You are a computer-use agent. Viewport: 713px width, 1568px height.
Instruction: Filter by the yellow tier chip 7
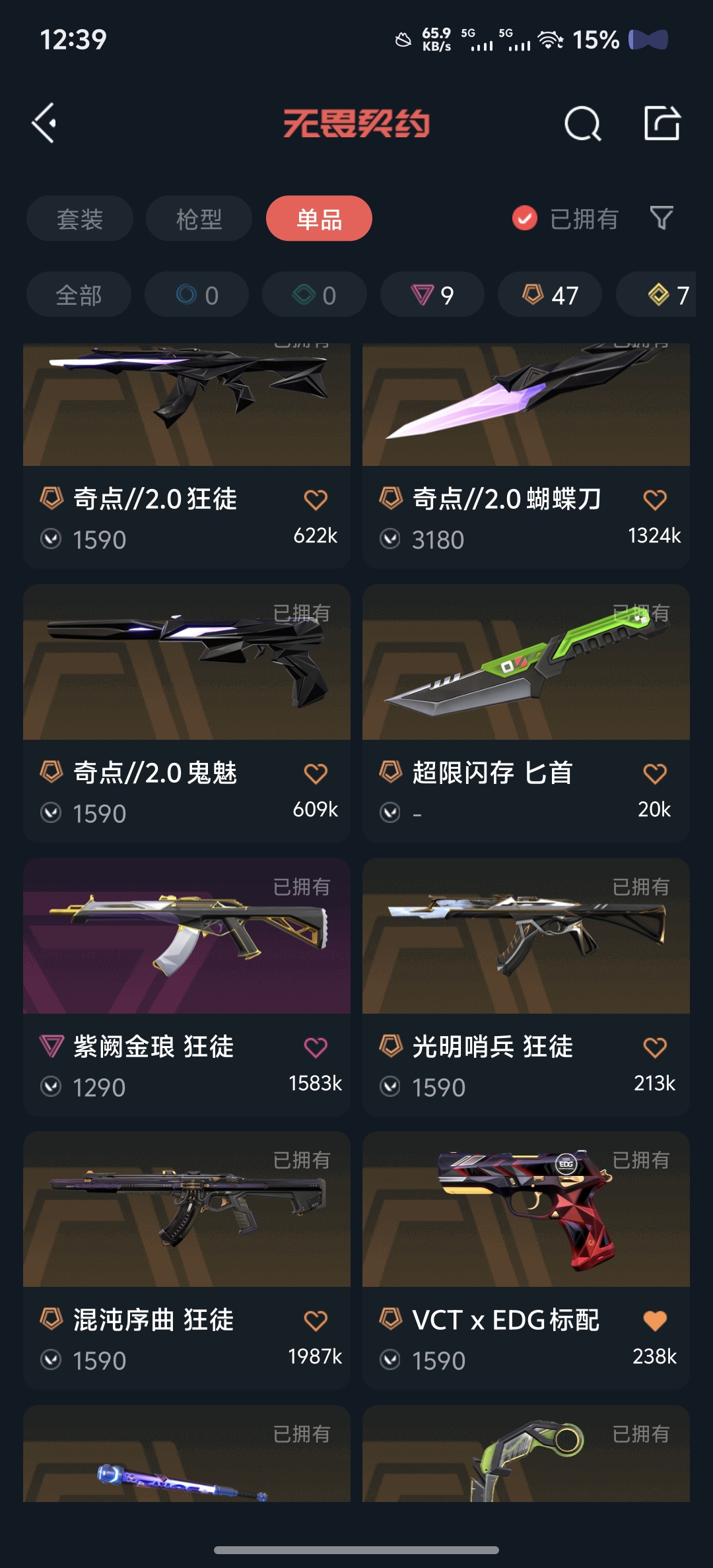pyautogui.click(x=656, y=294)
